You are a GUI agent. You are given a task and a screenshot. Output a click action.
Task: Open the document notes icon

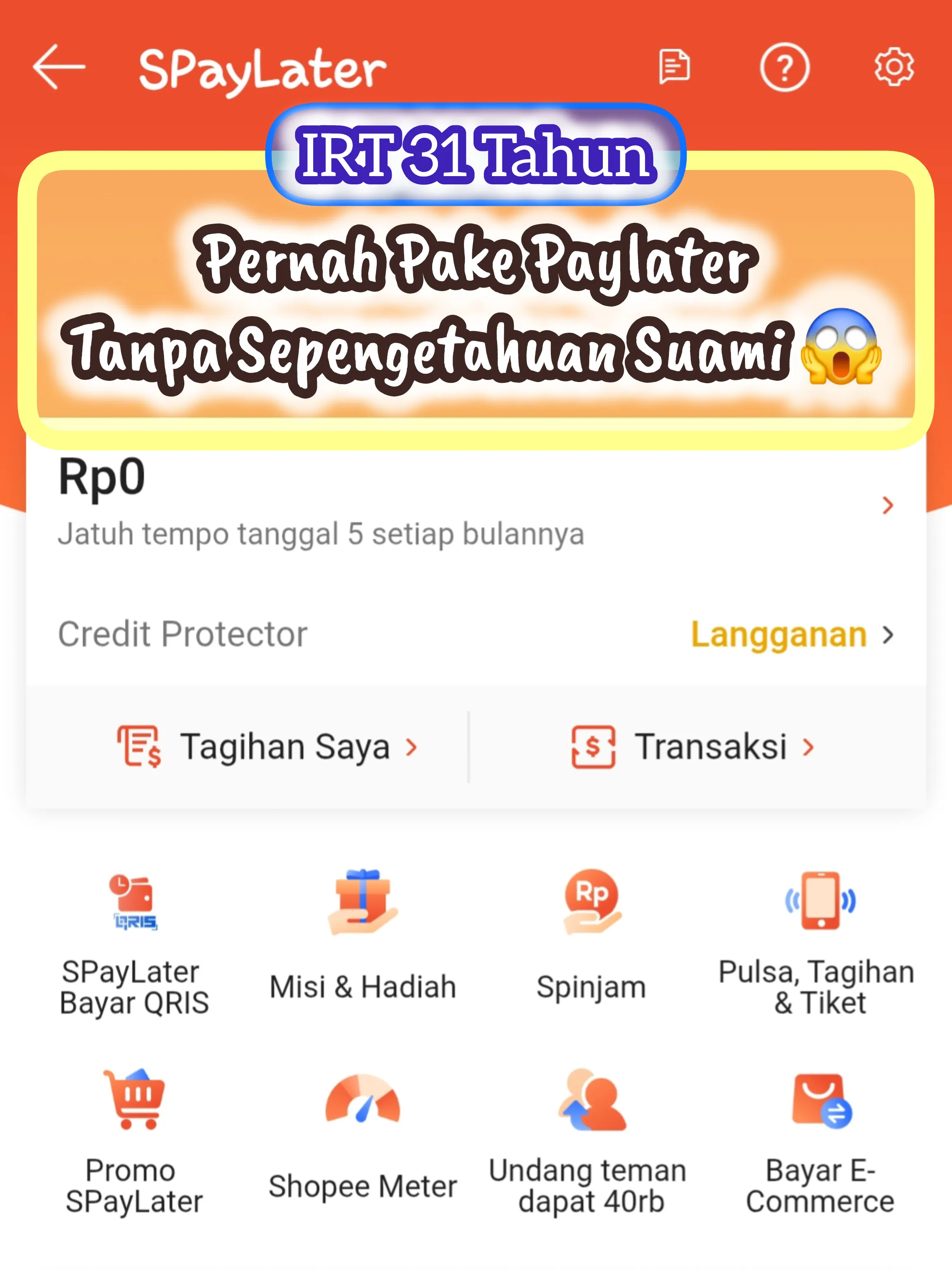click(x=674, y=67)
